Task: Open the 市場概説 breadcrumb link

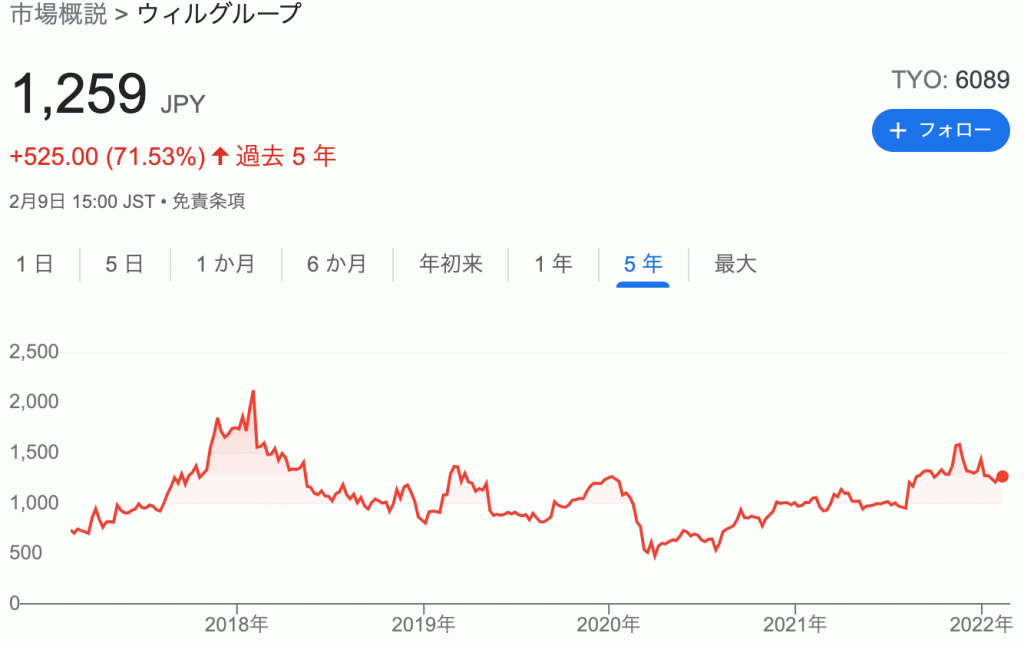Action: pos(58,15)
